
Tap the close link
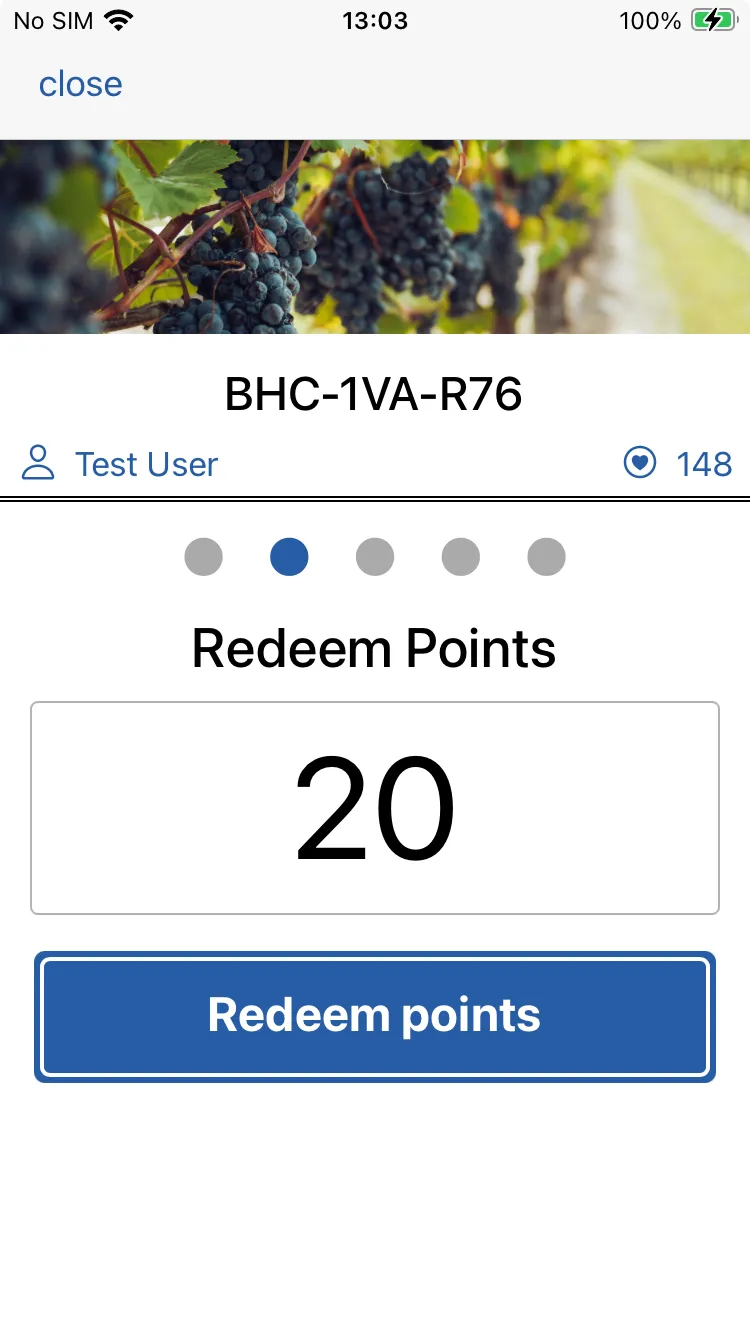(x=80, y=84)
